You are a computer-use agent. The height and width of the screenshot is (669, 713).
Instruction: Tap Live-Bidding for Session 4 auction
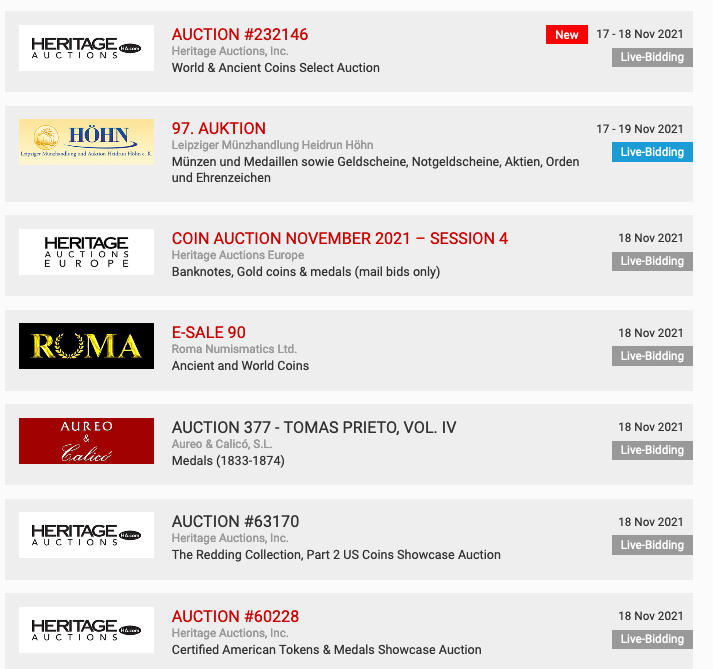(652, 261)
